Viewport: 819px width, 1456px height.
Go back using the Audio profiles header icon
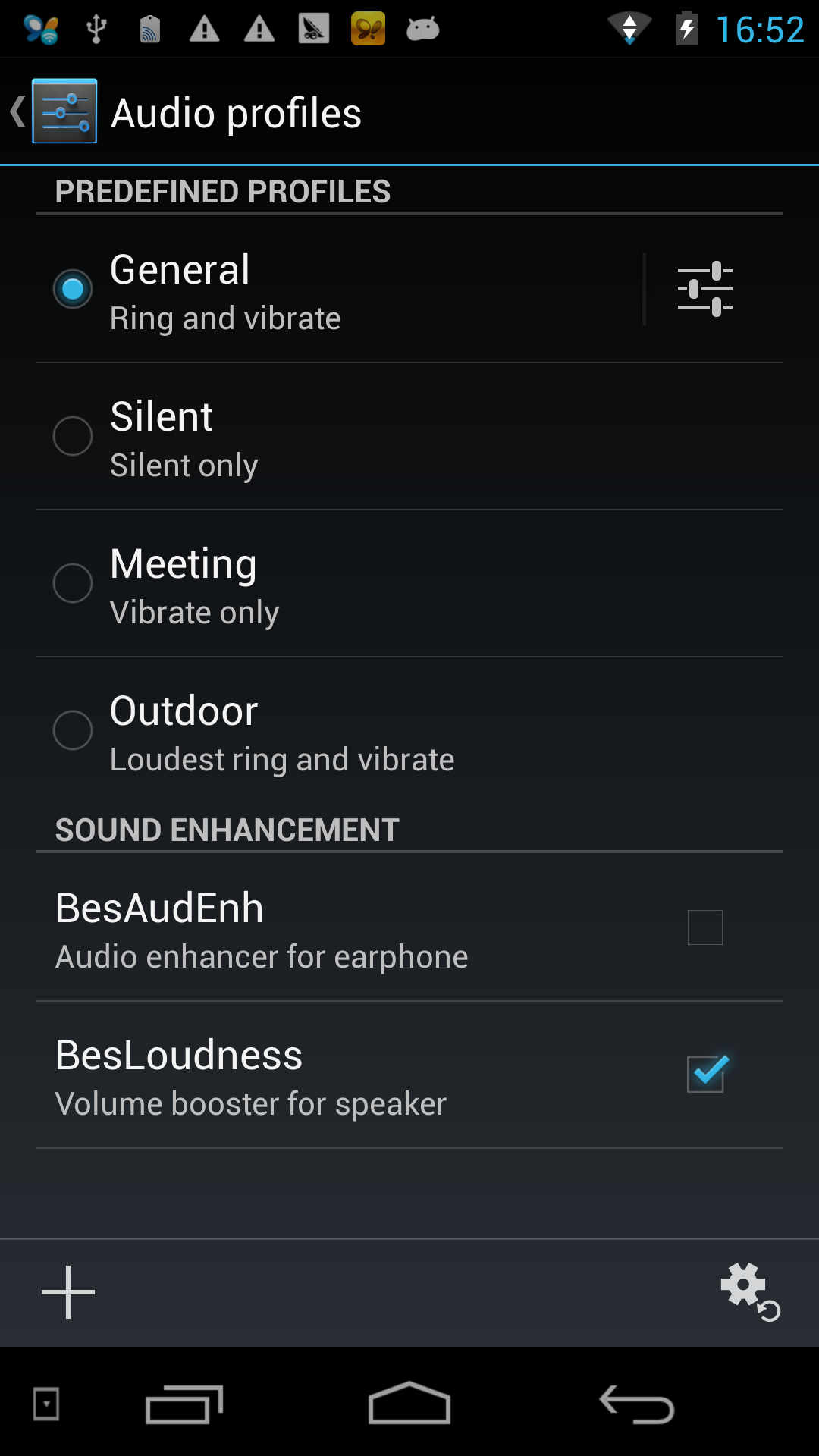(55, 111)
